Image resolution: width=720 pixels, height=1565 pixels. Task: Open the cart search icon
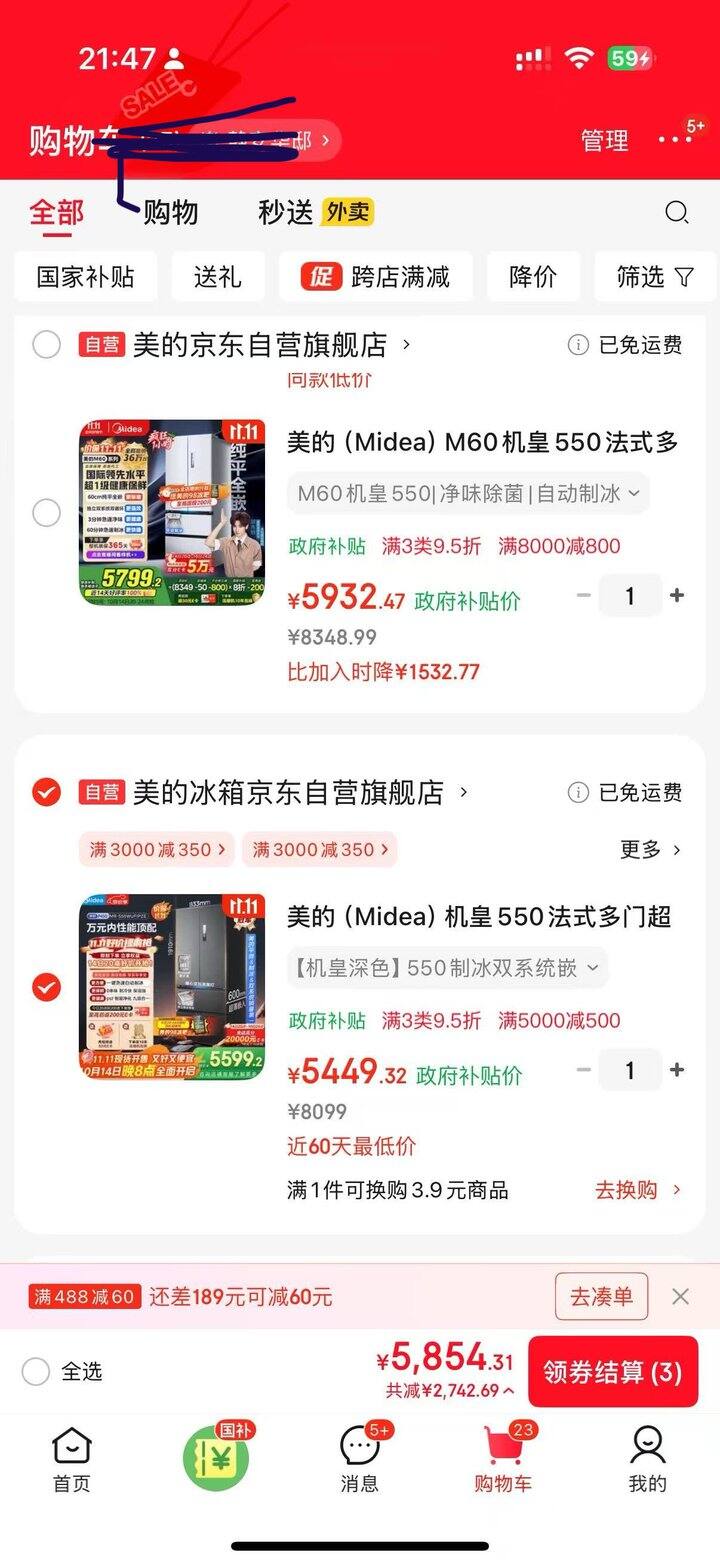click(677, 212)
